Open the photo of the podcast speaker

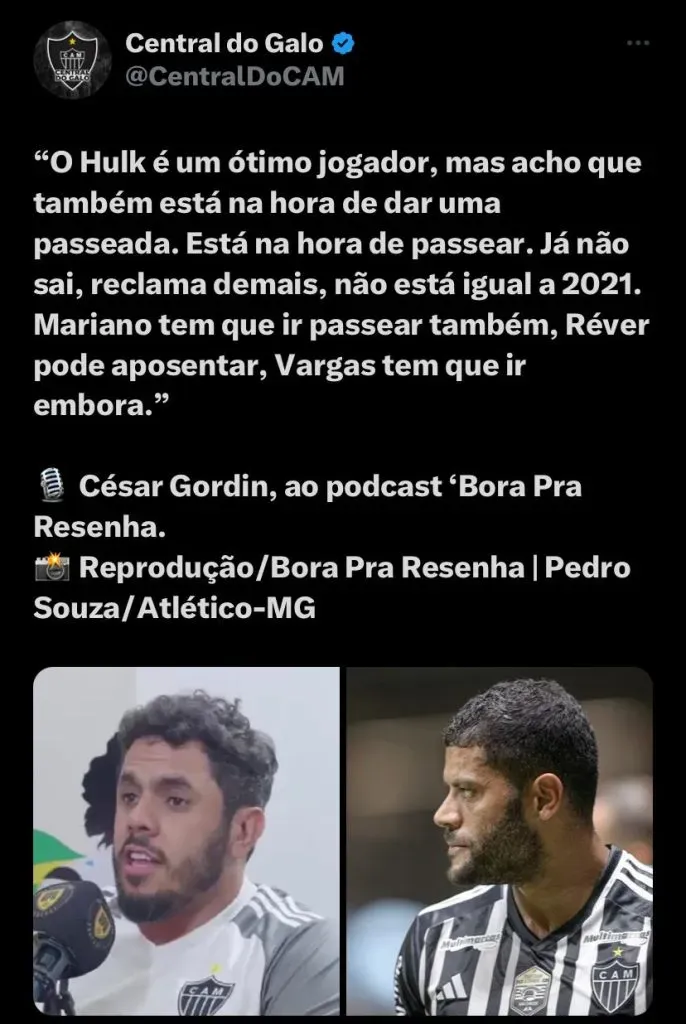tap(187, 841)
